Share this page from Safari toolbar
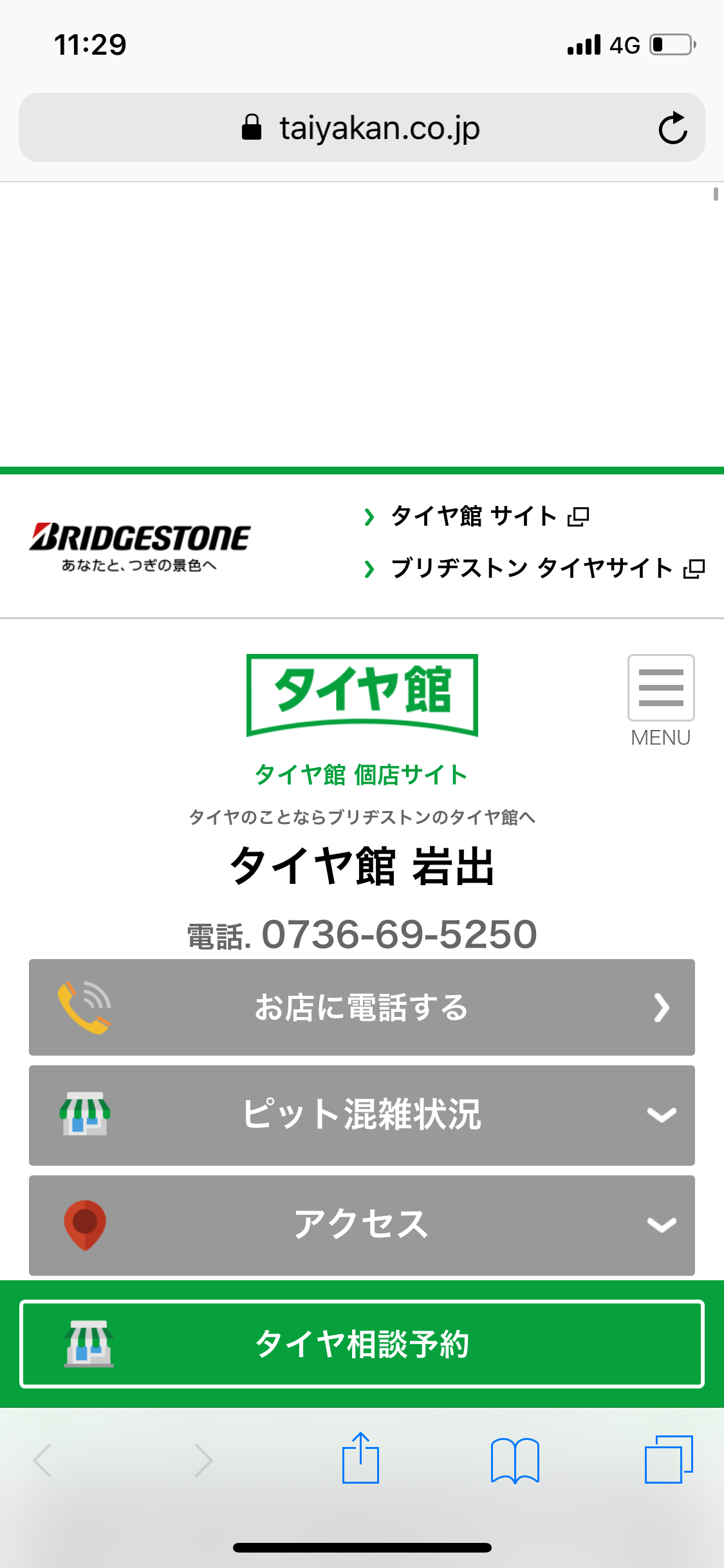 pos(360,1459)
